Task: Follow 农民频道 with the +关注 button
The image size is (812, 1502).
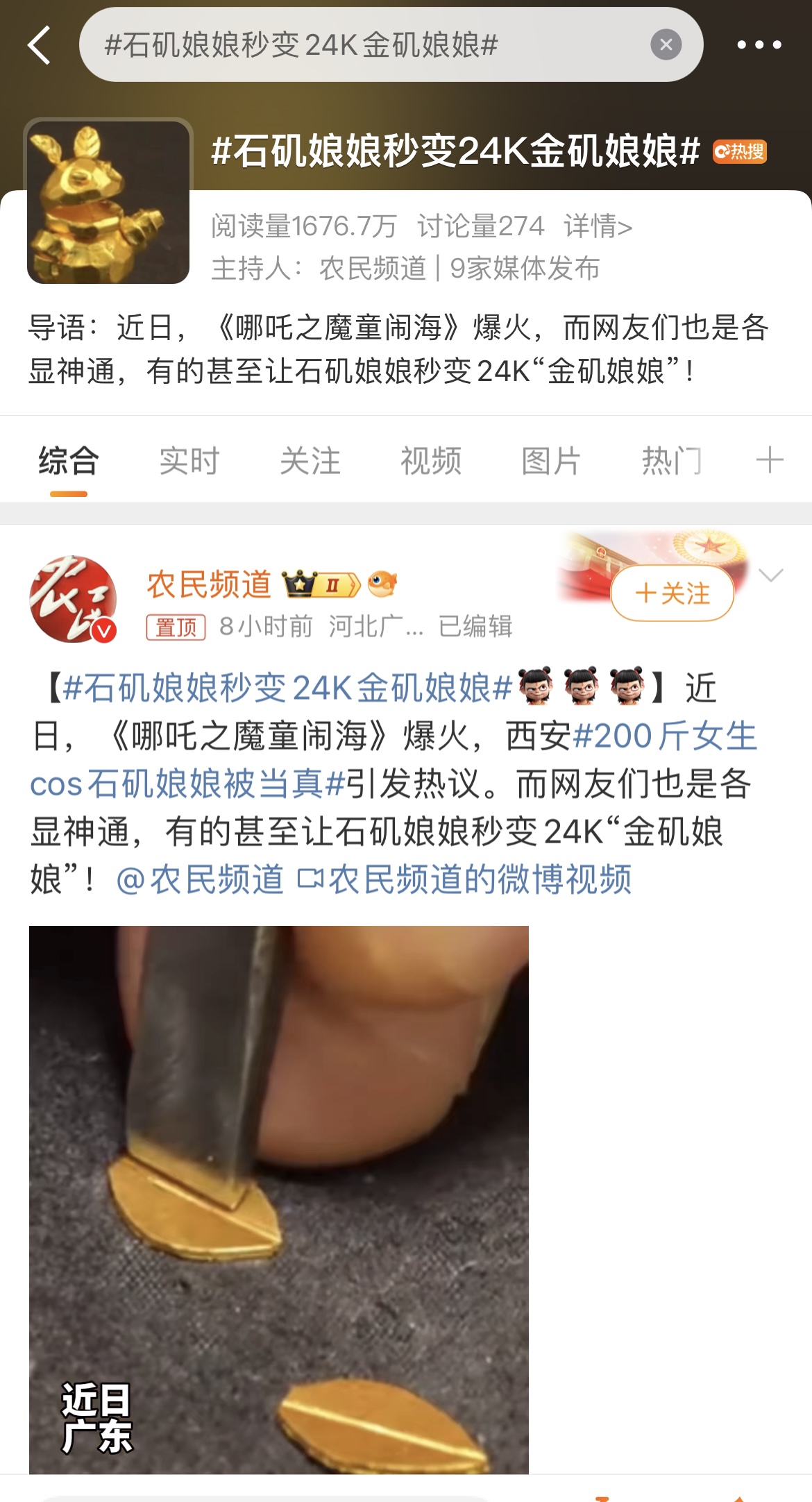Action: tap(672, 593)
